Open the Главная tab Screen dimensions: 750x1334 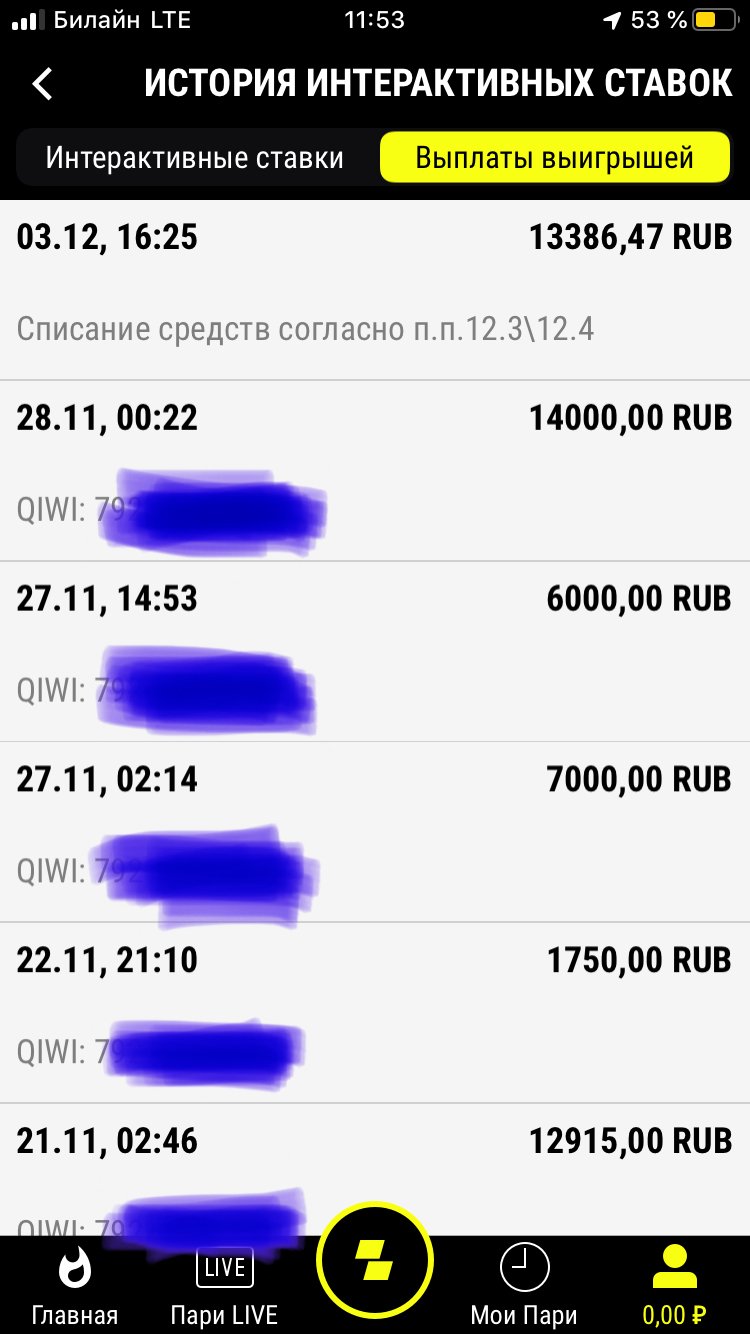(x=75, y=1286)
